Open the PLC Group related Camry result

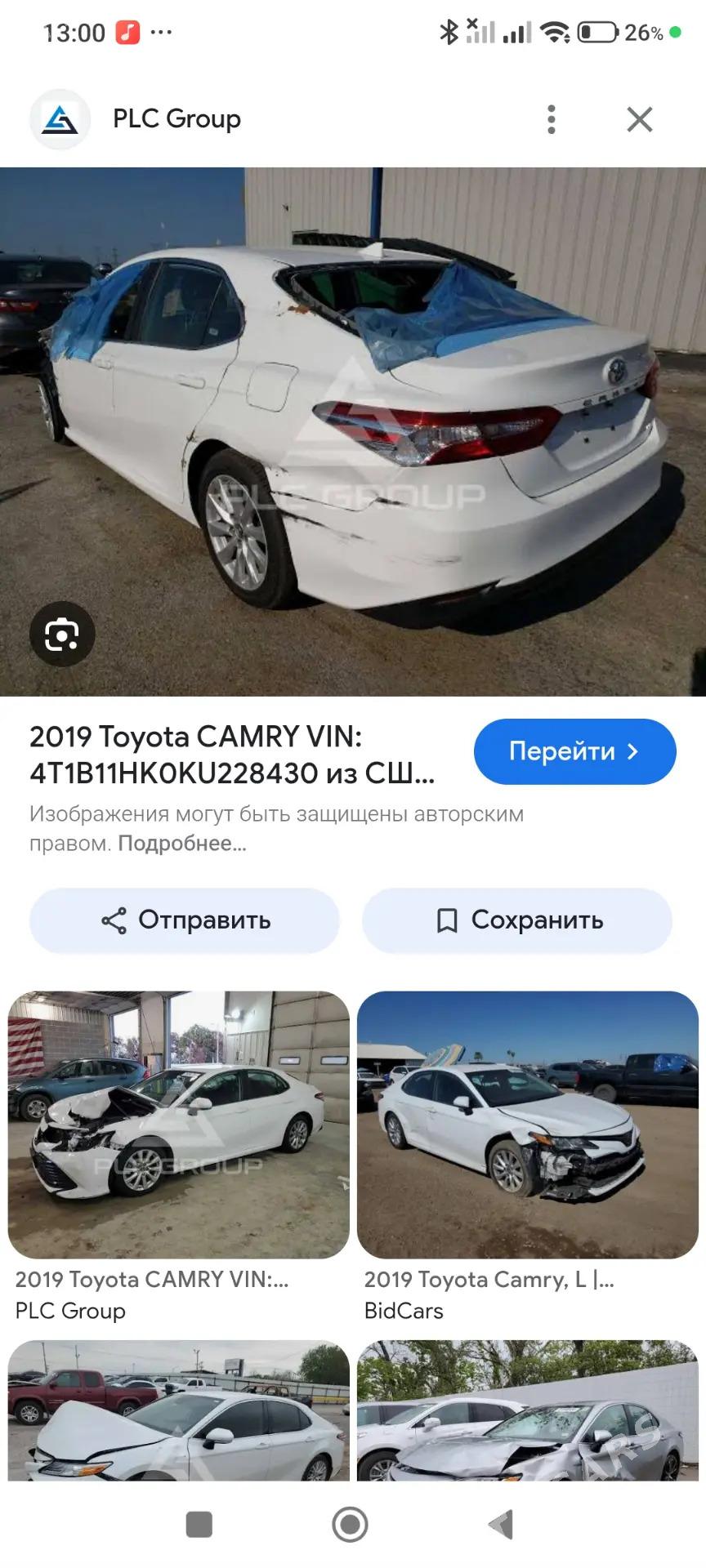pyautogui.click(x=179, y=1125)
